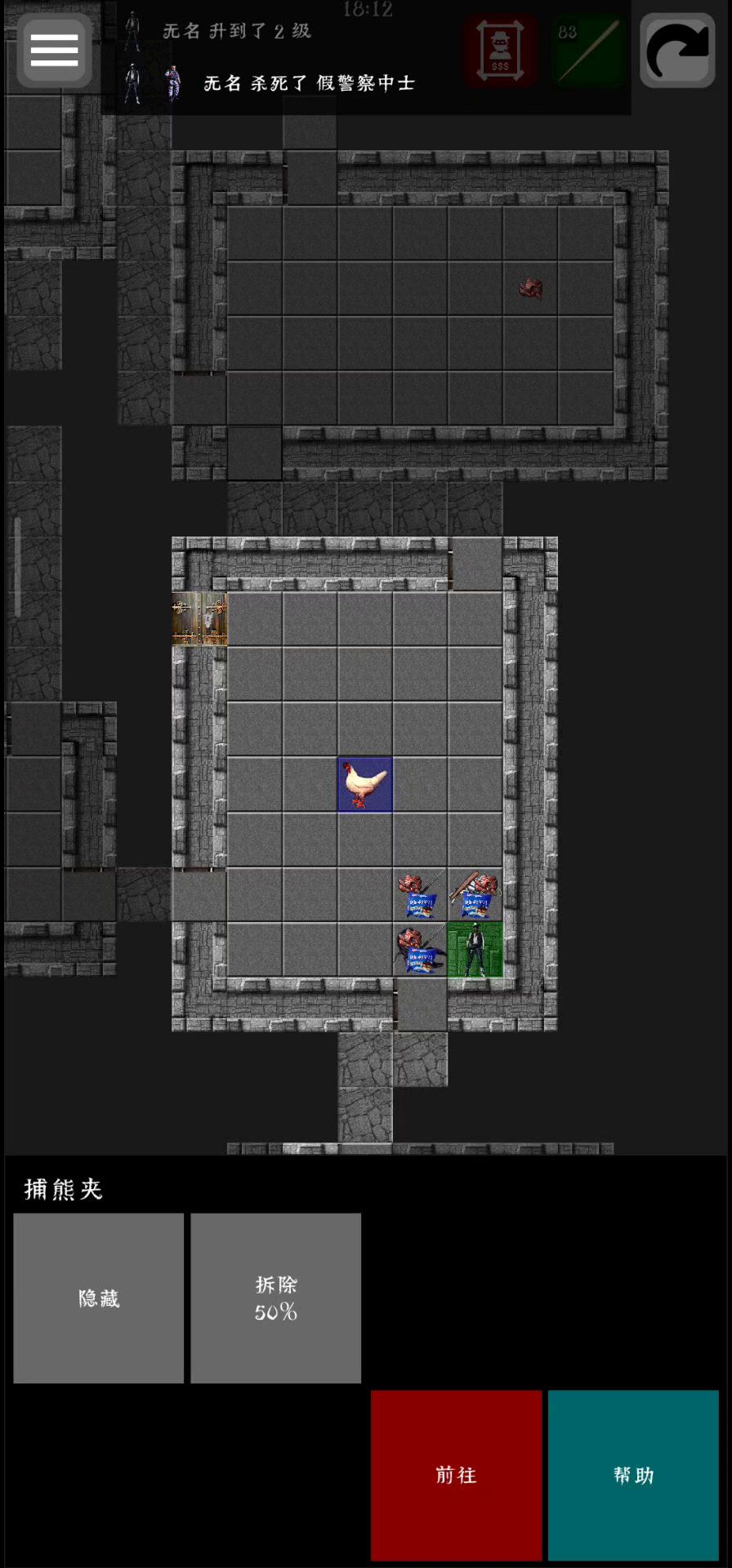Screen dimensions: 732x1568
Task: Tap the 隐藏 (hide) button
Action: pos(99,1298)
